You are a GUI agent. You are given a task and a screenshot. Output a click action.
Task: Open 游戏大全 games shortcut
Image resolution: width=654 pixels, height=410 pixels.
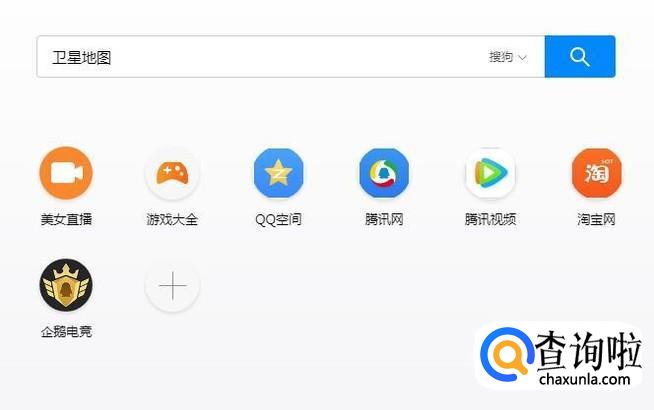[172, 173]
